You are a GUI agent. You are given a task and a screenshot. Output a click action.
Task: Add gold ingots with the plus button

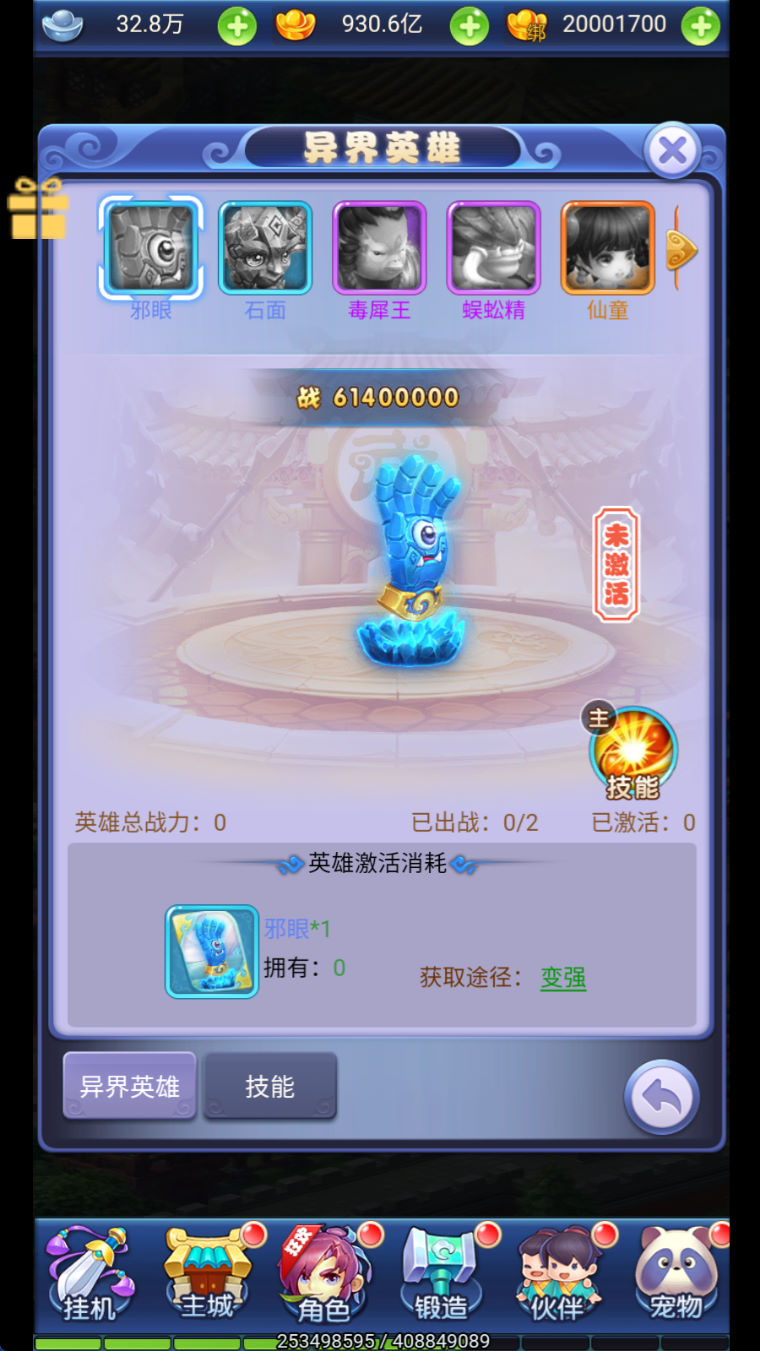469,25
